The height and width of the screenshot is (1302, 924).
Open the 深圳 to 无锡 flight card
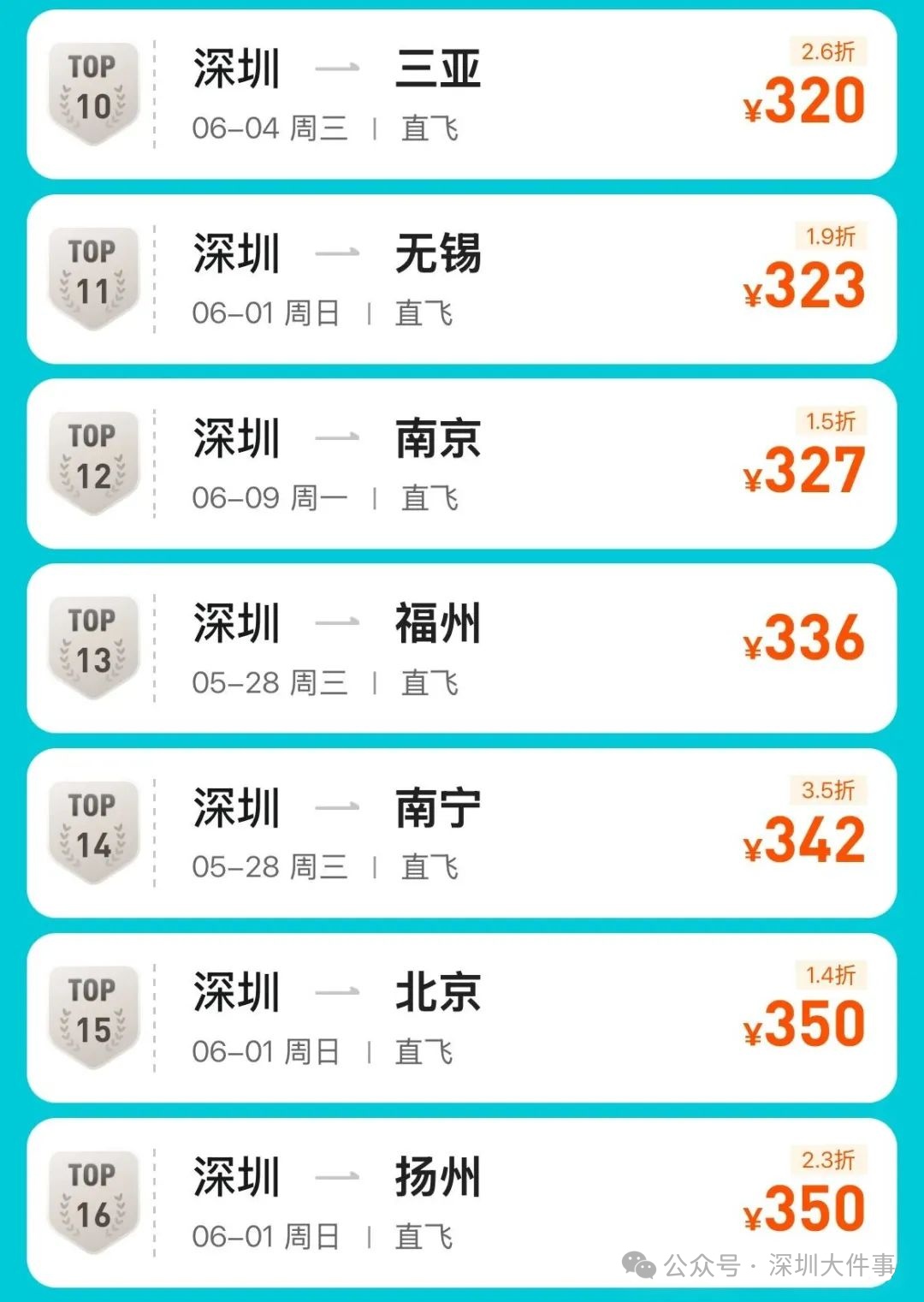click(x=462, y=278)
